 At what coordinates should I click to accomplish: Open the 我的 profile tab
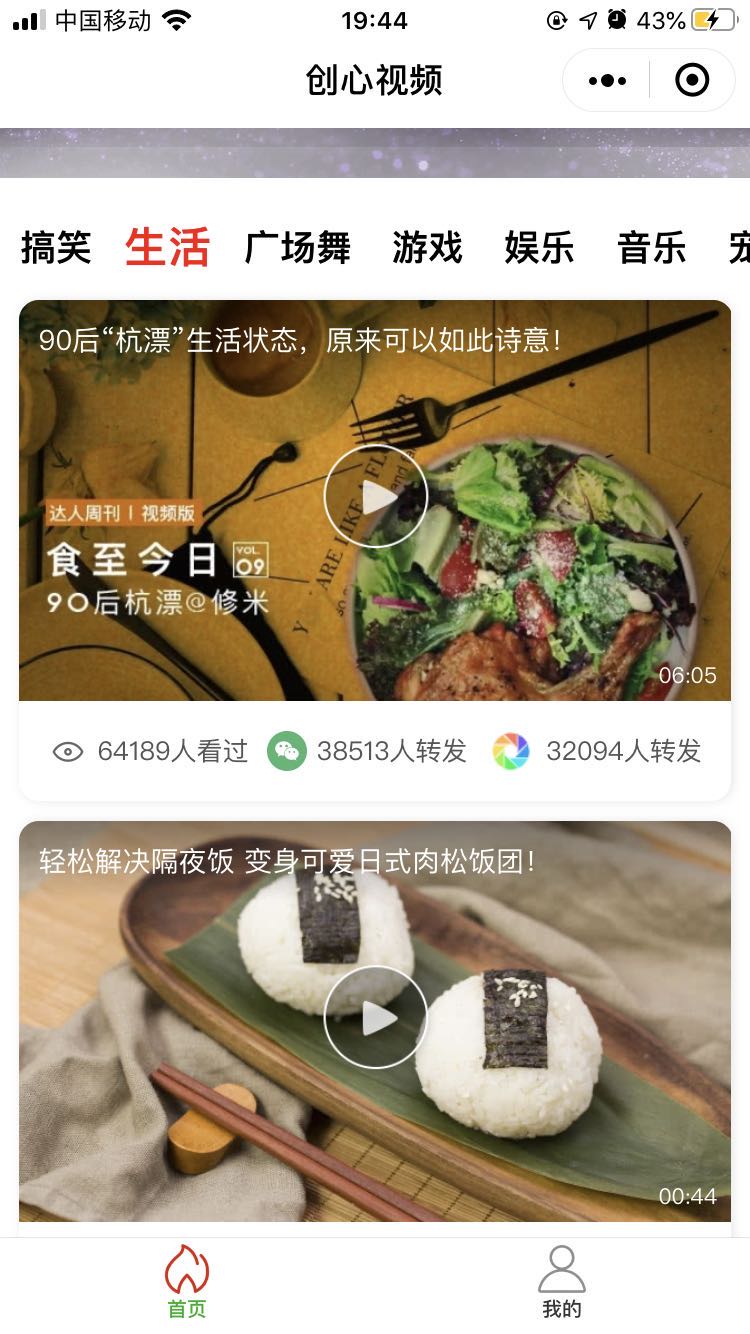[x=562, y=1282]
